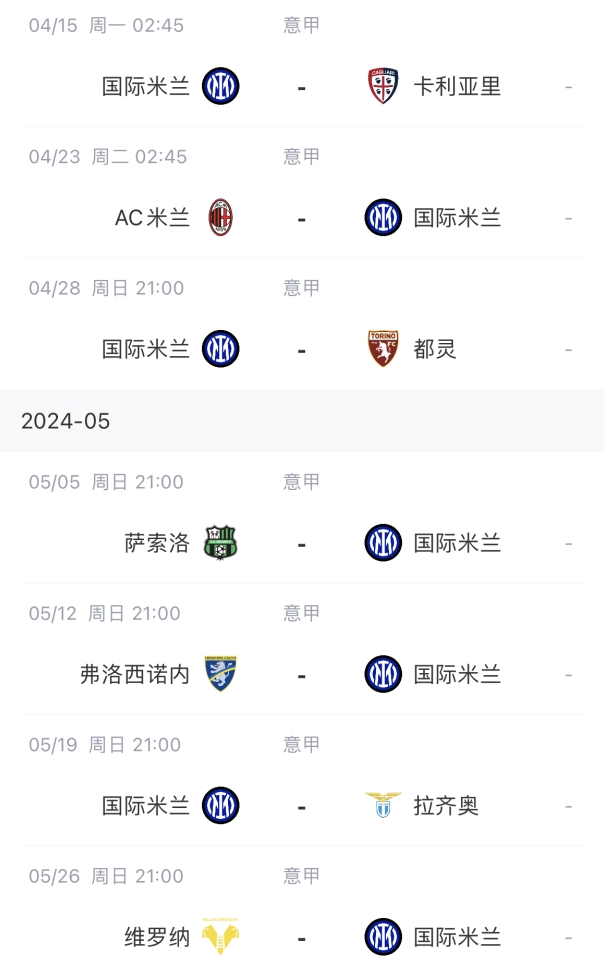Image resolution: width=604 pixels, height=979 pixels.
Task: View the 国际米兰 vs 都灵 fixture on 04/28
Action: tap(301, 349)
